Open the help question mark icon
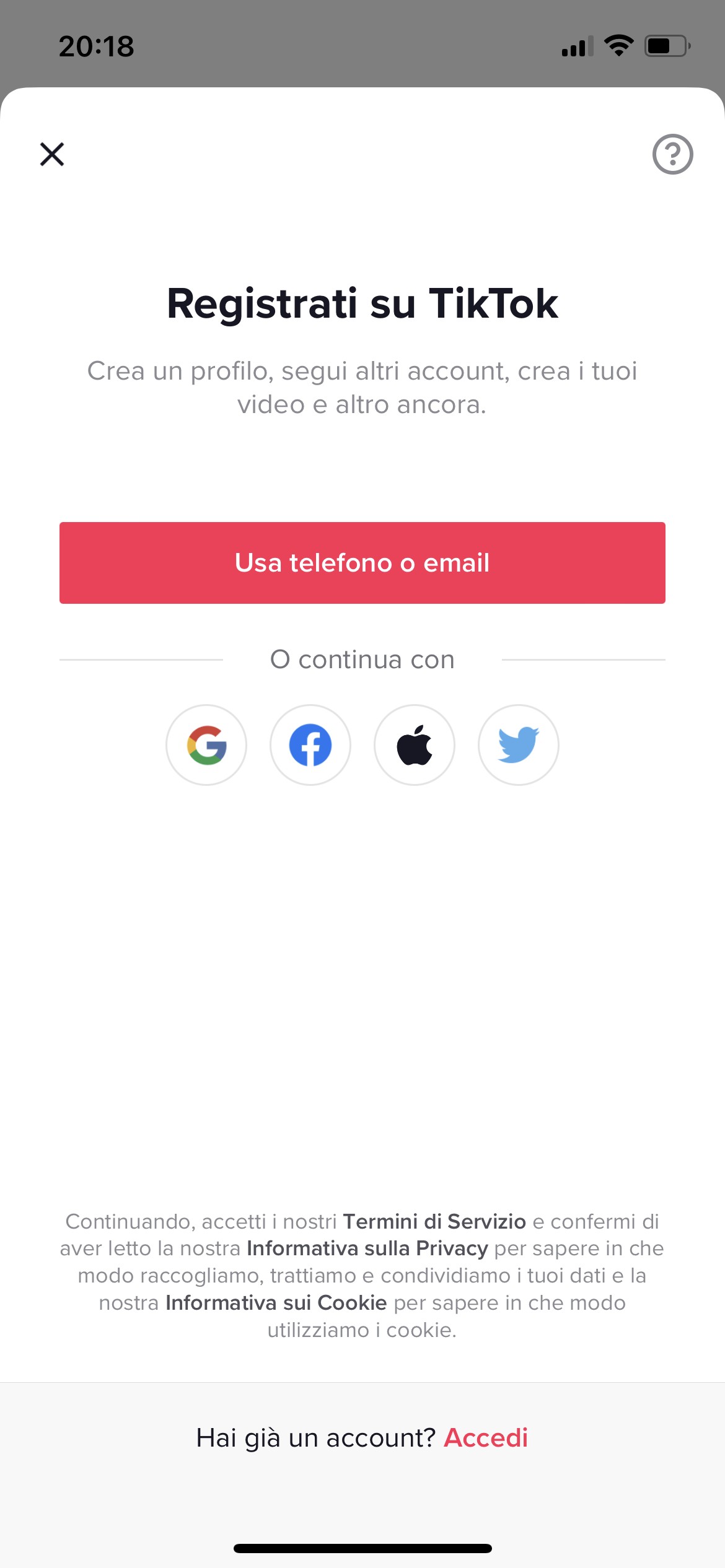 [672, 154]
